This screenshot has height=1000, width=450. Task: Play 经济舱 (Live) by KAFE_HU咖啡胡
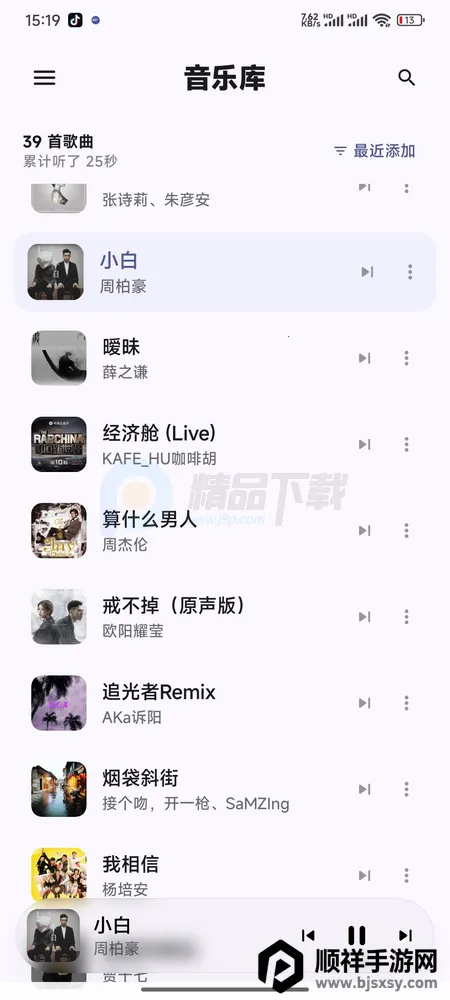click(x=225, y=445)
